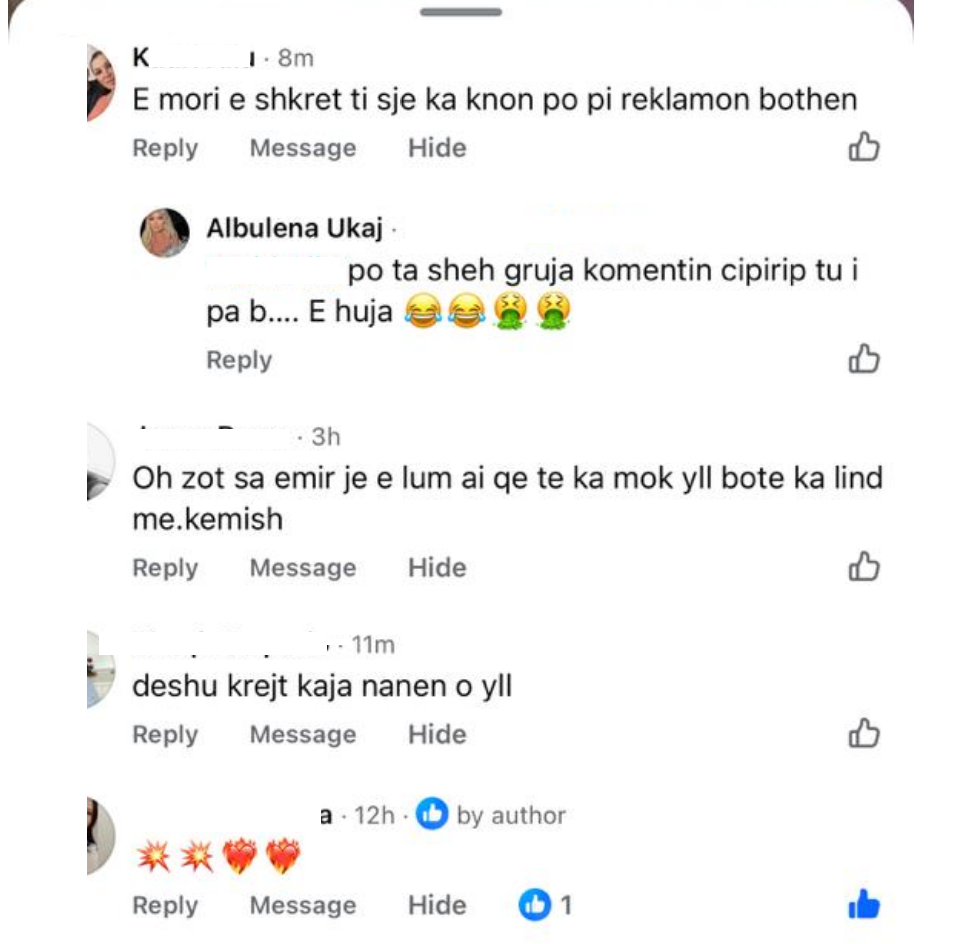Hide the 'Oh zot sa emir' comment
The width and height of the screenshot is (969, 944).
pyautogui.click(x=437, y=568)
